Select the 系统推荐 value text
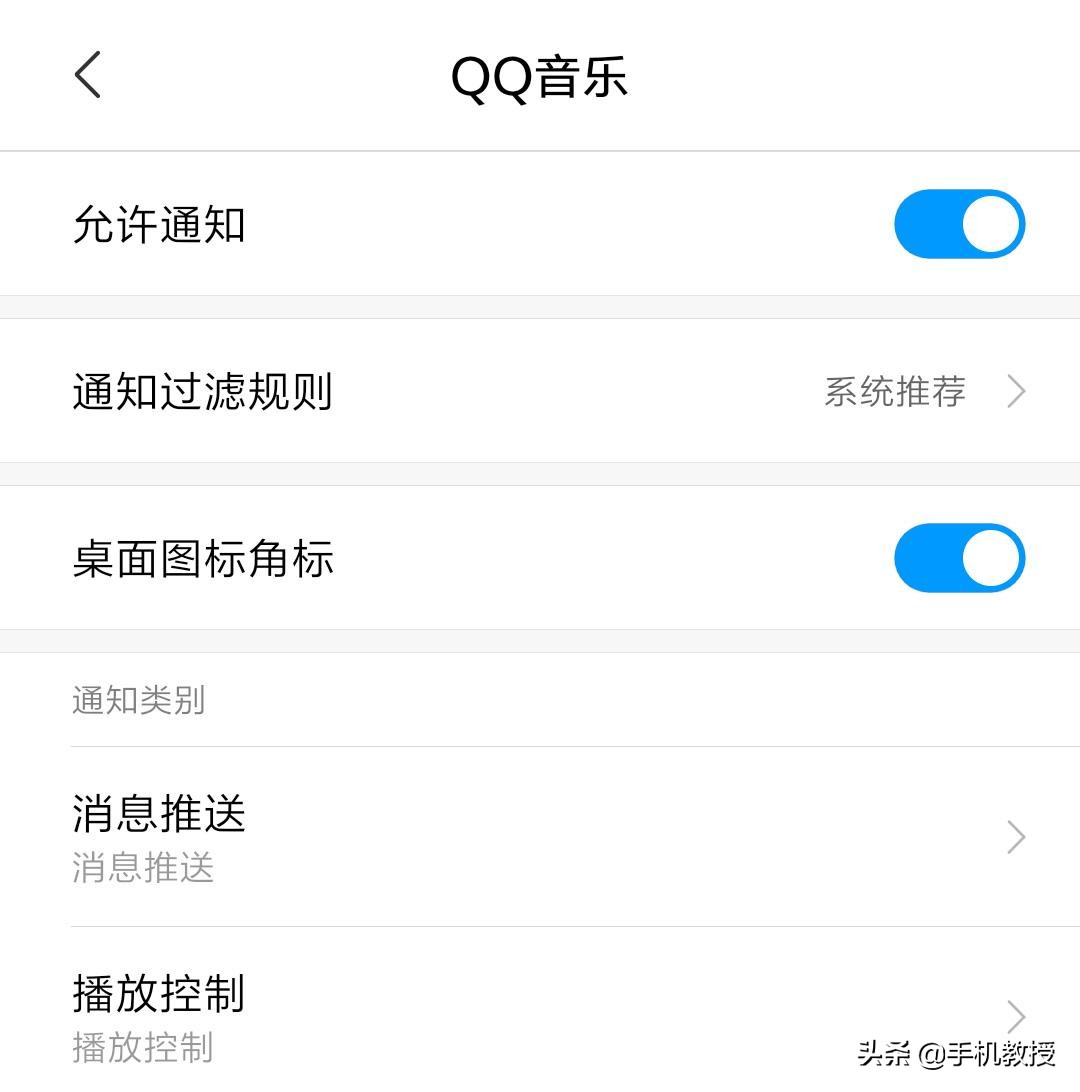Image resolution: width=1080 pixels, height=1092 pixels. pos(893,393)
